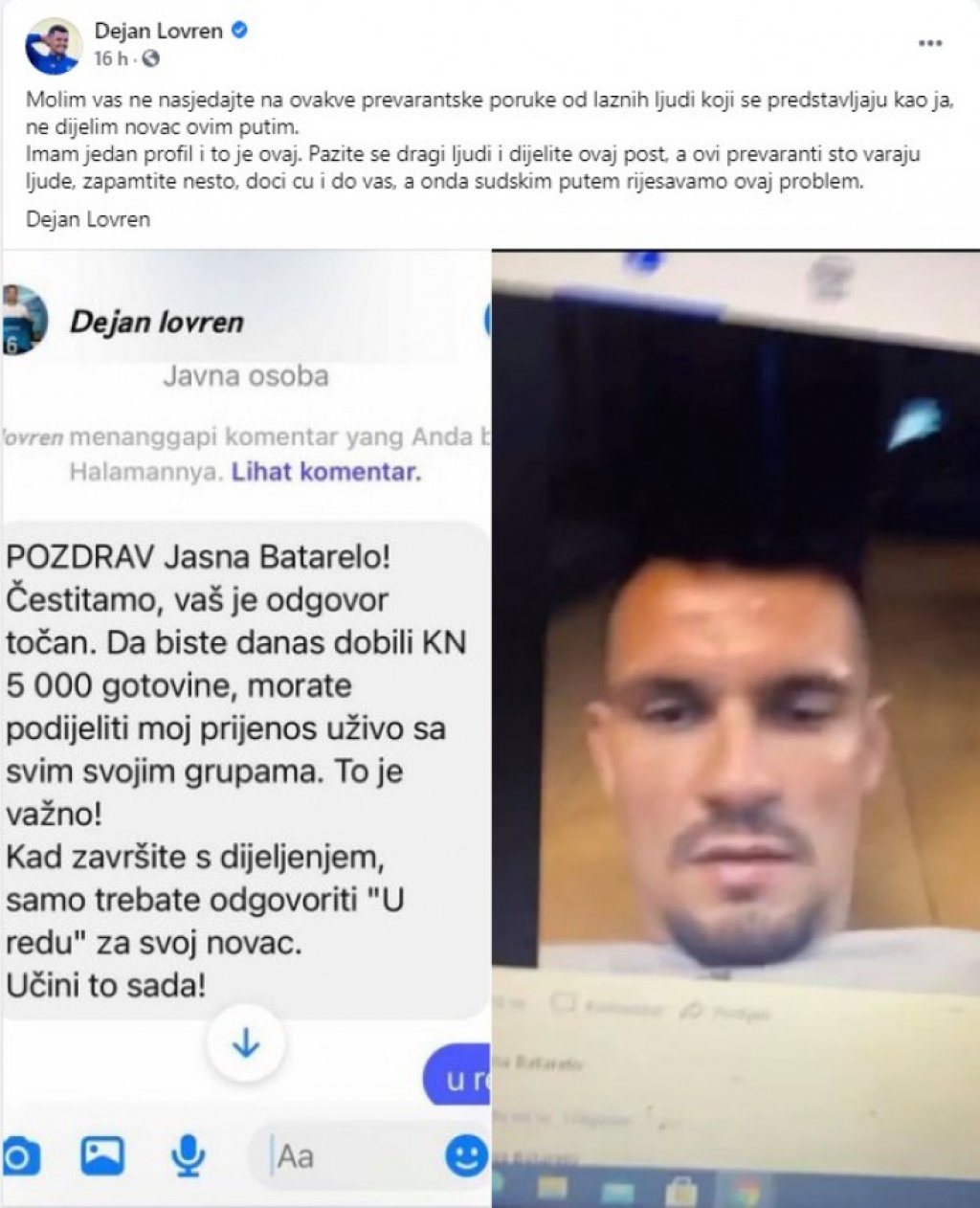The width and height of the screenshot is (980, 1208).
Task: View the attached video-call photo on the right
Action: 735,727
